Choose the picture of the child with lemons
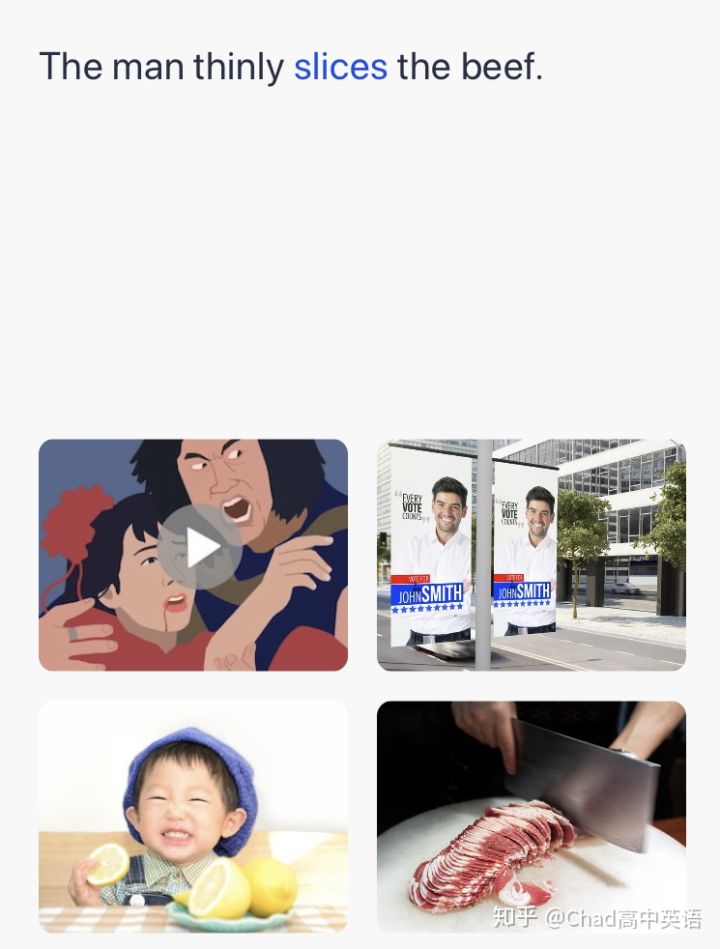Image resolution: width=720 pixels, height=949 pixels. click(193, 816)
